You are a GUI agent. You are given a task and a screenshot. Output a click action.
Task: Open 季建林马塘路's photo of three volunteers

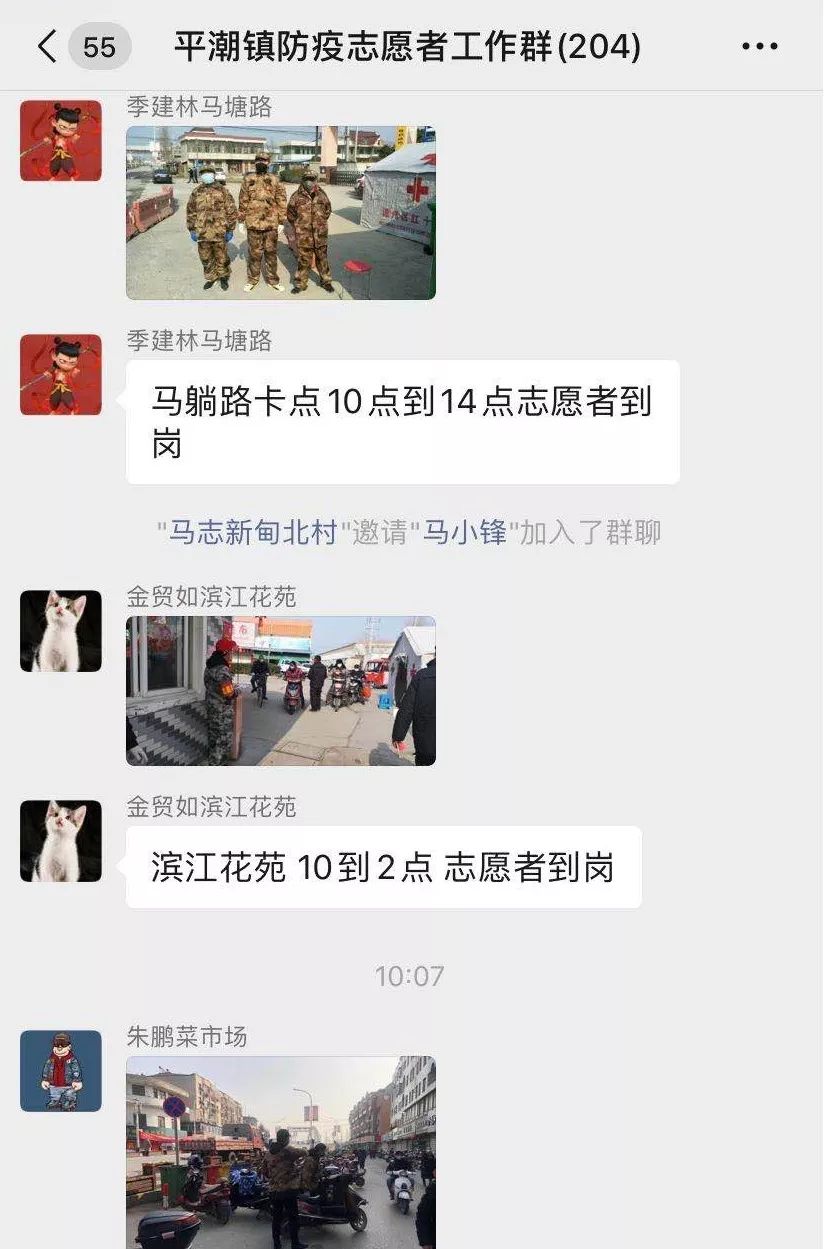(x=280, y=212)
